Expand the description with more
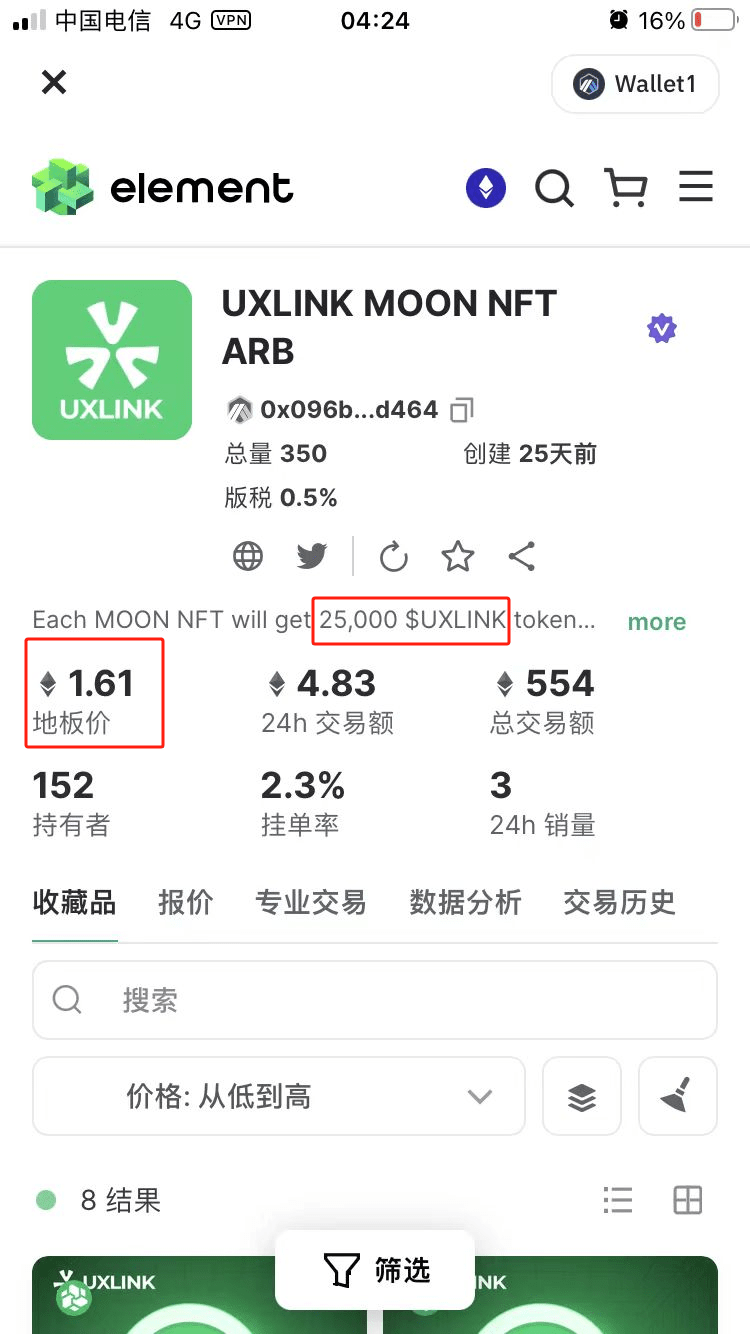 (656, 622)
